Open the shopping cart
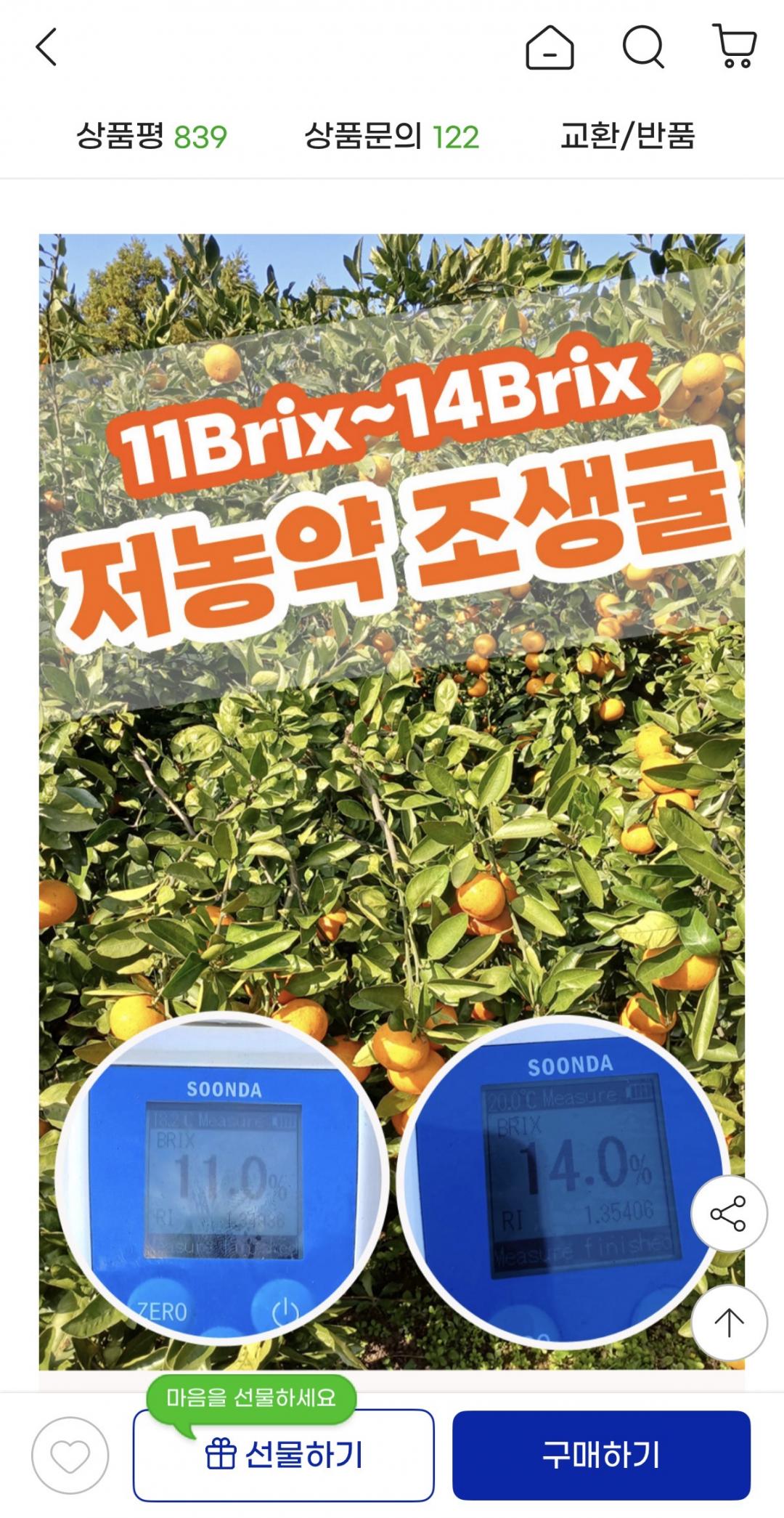The width and height of the screenshot is (784, 1518). (735, 46)
